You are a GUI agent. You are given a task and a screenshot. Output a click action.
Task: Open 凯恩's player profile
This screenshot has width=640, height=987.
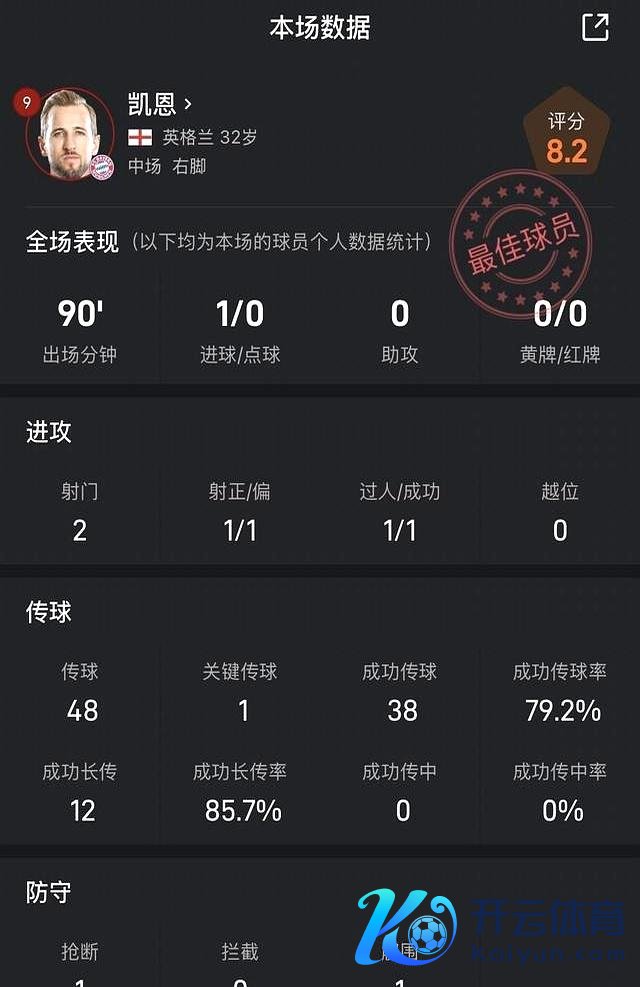click(160, 104)
